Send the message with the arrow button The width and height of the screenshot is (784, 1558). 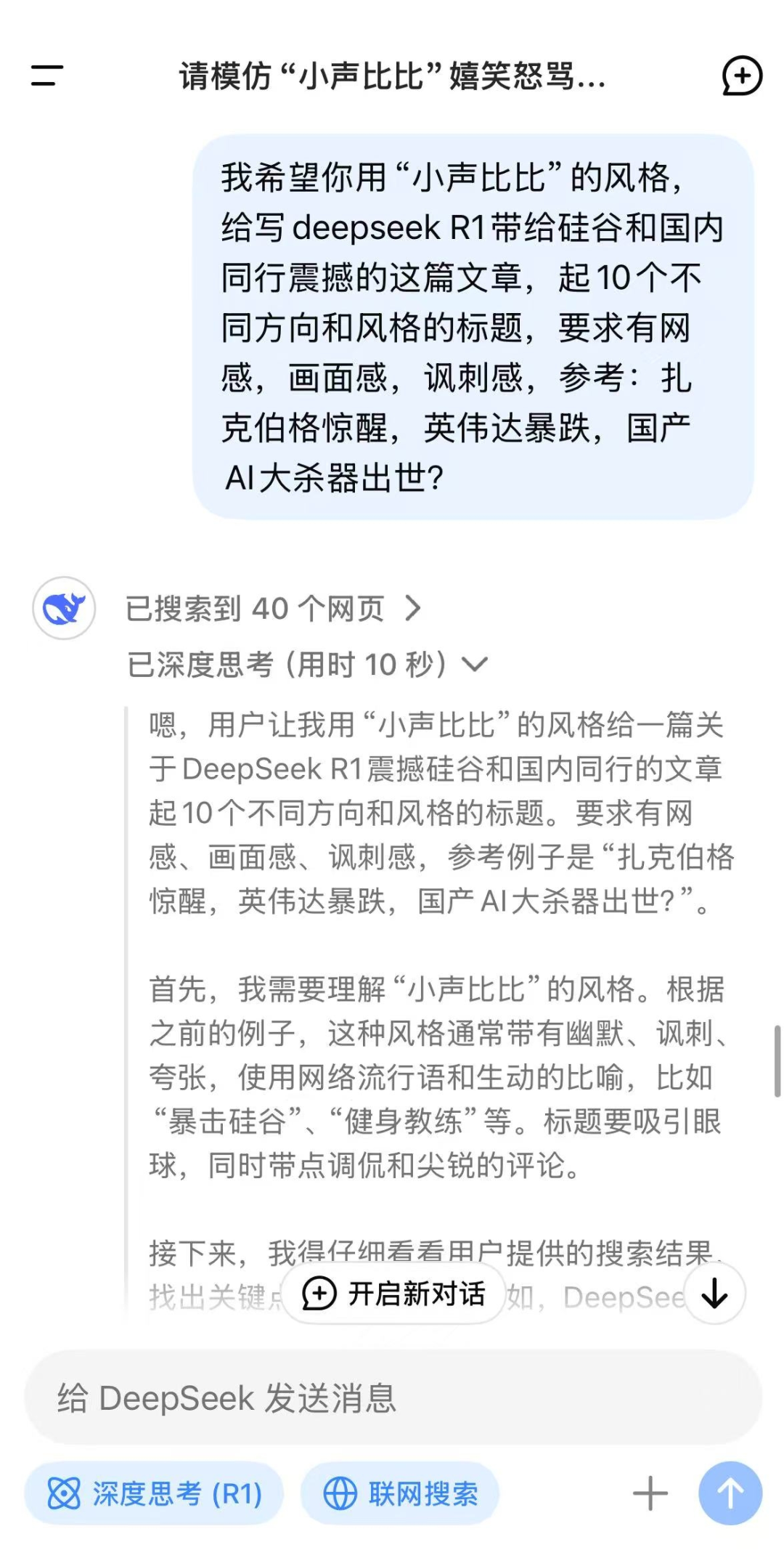coord(730,1493)
